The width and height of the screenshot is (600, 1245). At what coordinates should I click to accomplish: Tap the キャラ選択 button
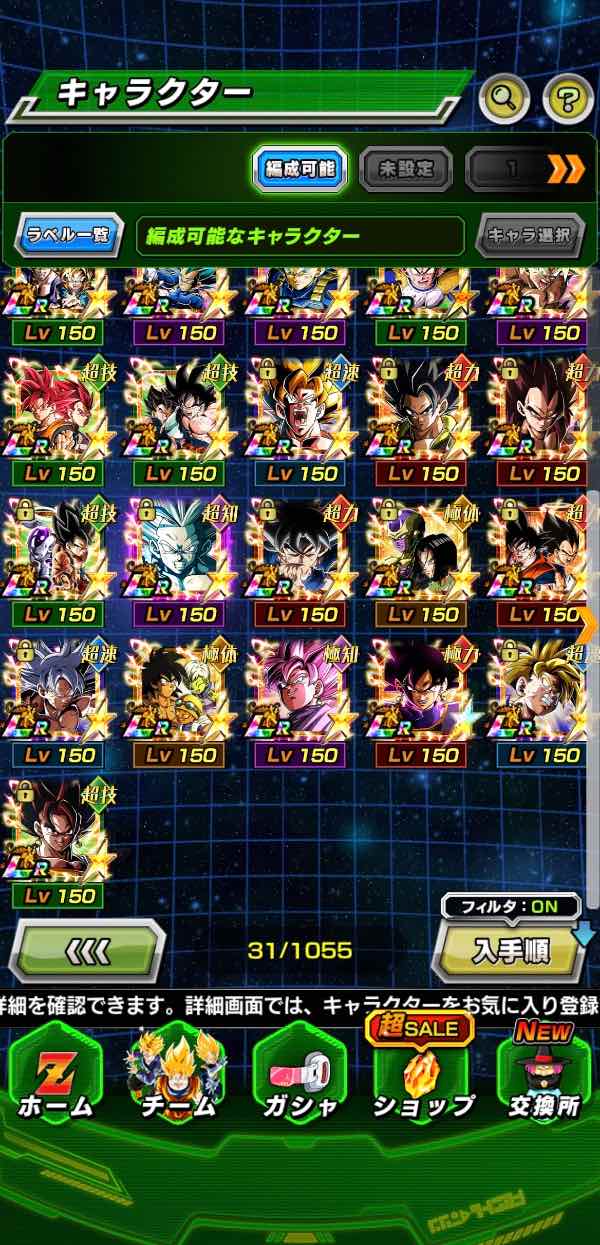pyautogui.click(x=529, y=236)
